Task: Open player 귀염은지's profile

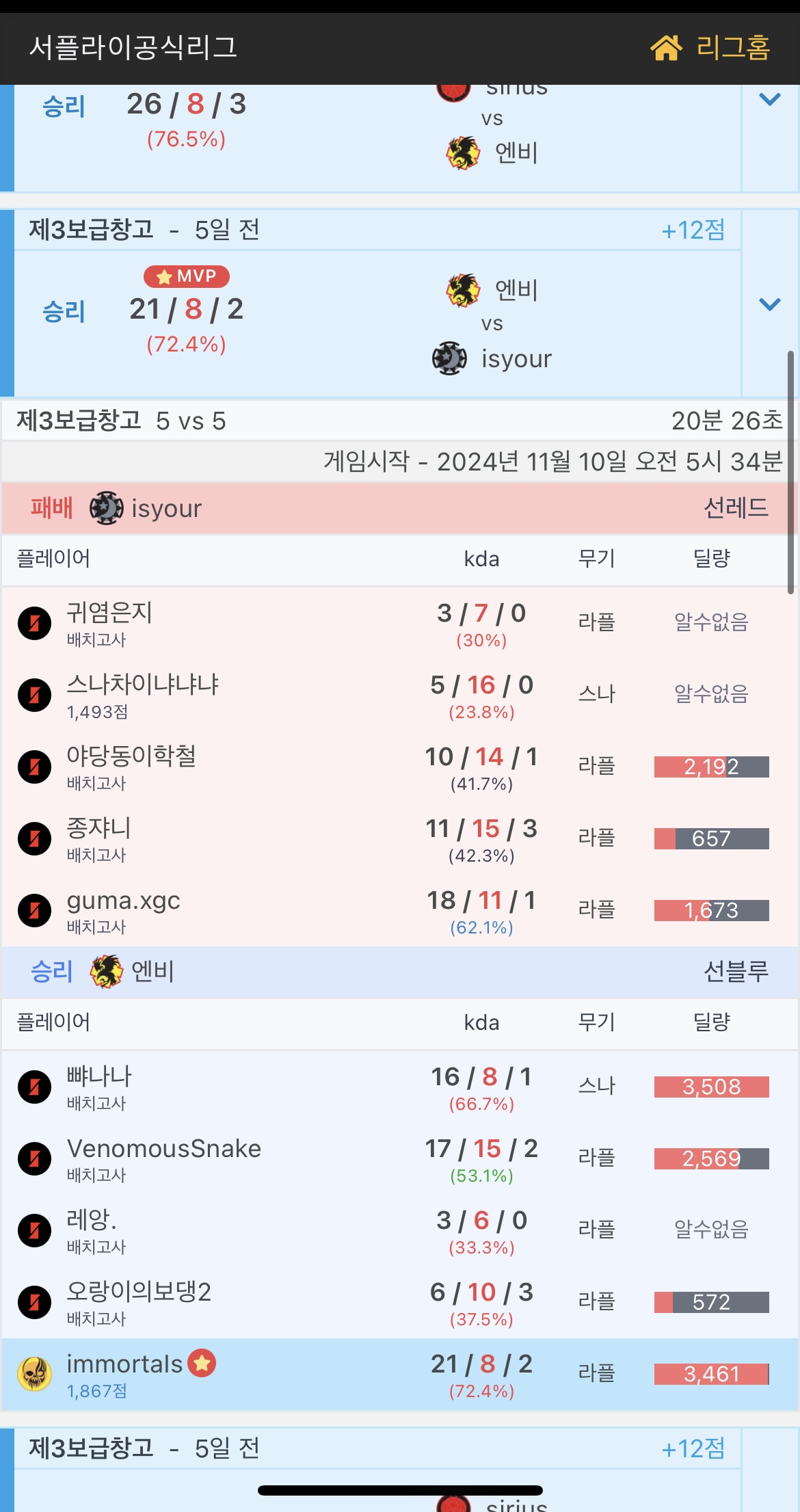Action: [x=109, y=613]
